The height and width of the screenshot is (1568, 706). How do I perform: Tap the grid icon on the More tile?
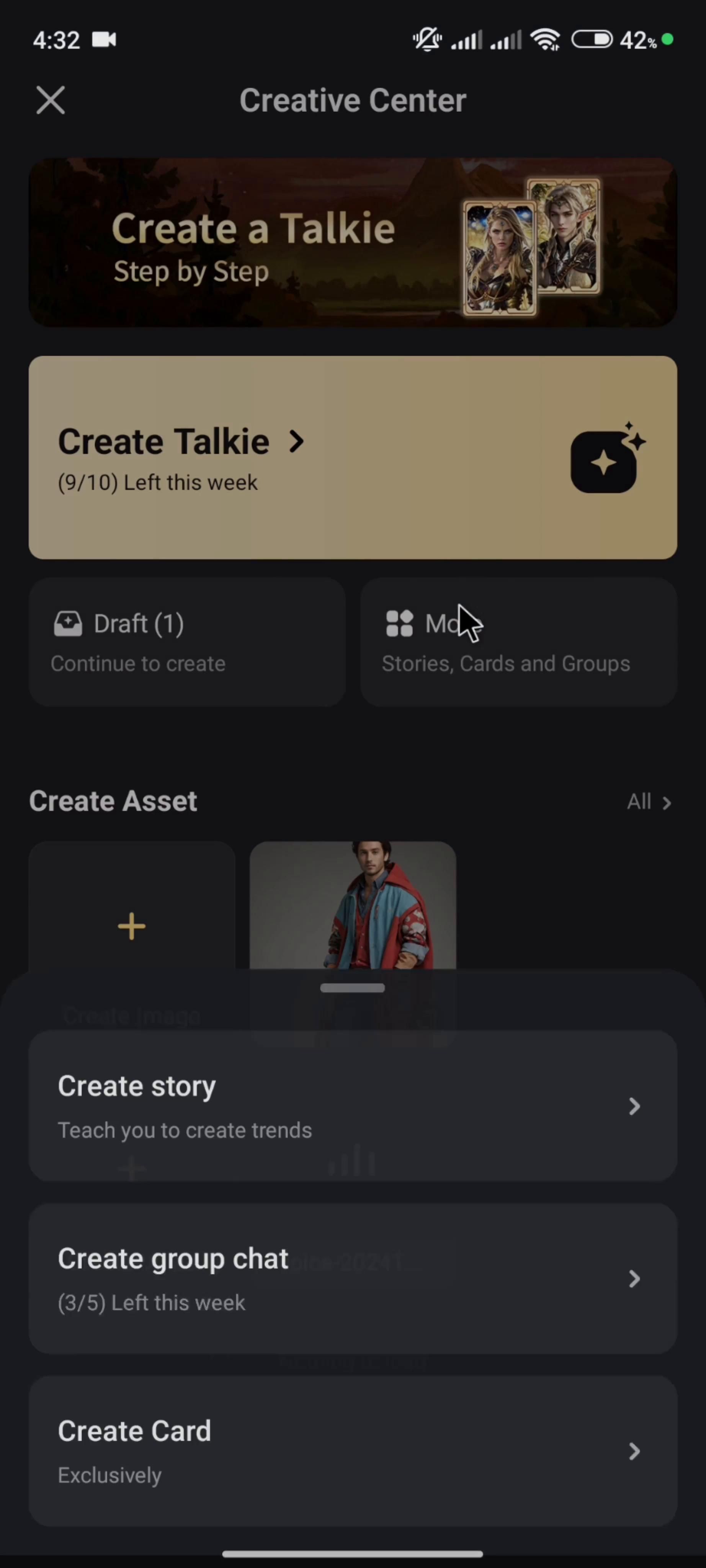pyautogui.click(x=400, y=623)
